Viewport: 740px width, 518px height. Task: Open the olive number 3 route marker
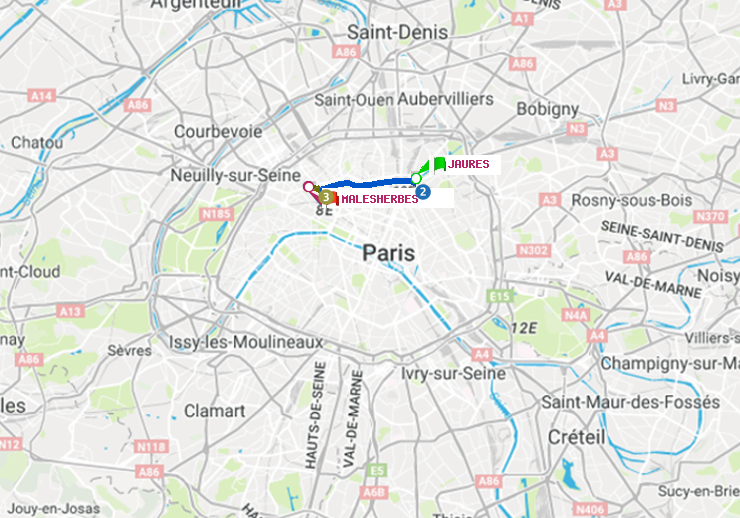click(x=325, y=197)
